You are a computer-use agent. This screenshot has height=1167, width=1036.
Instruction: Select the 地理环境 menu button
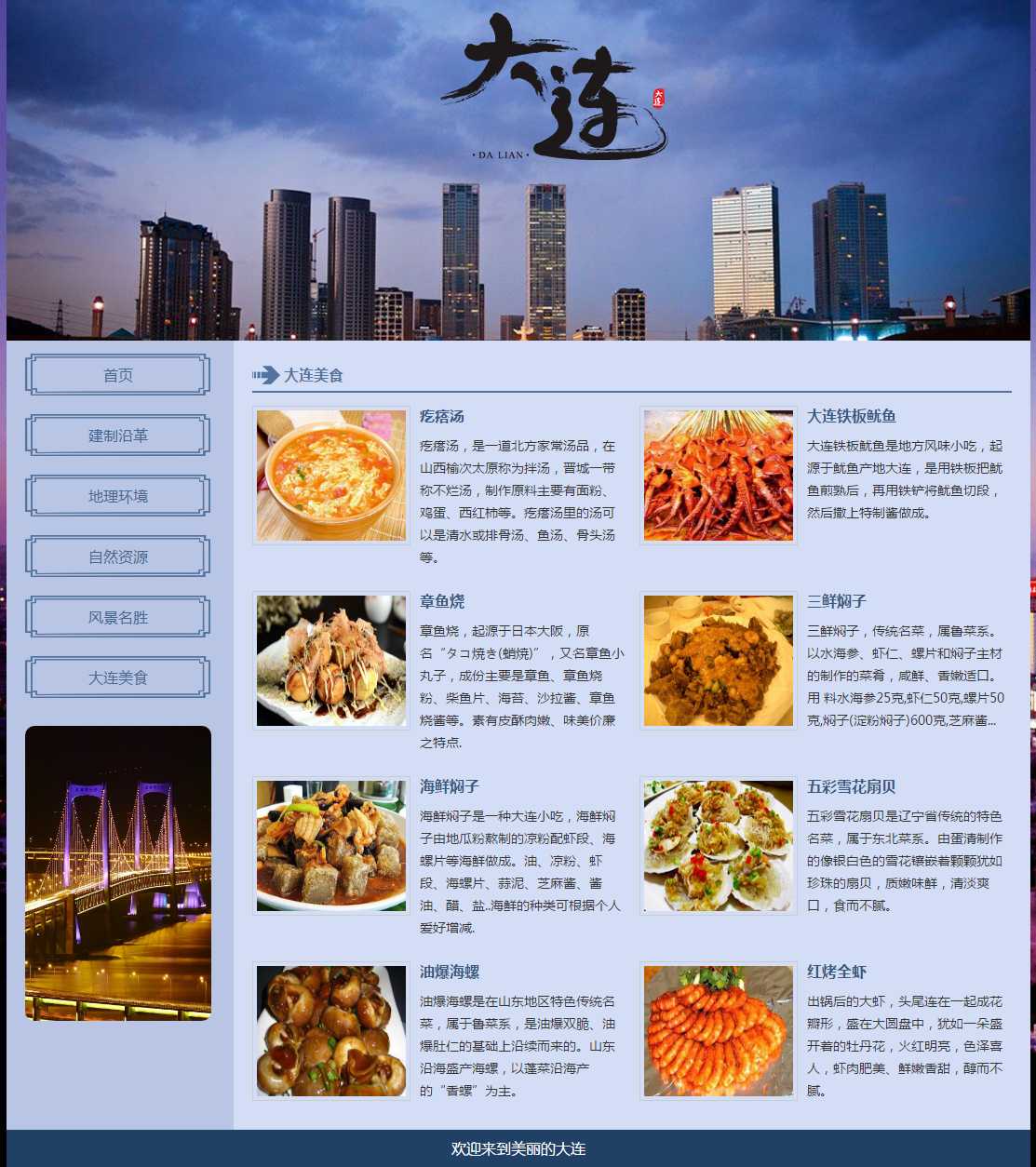tap(117, 496)
